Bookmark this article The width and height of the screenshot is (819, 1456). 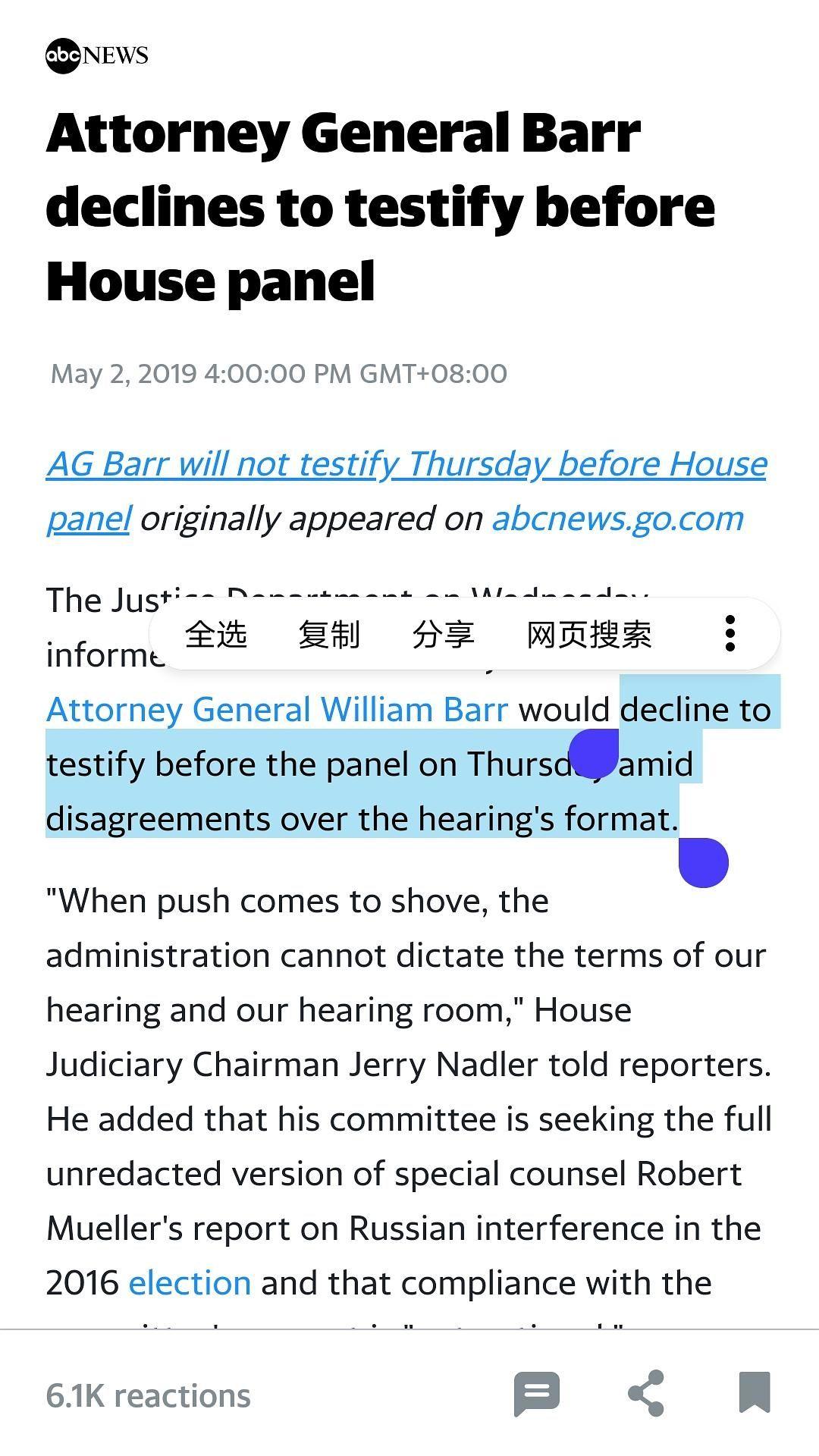(x=755, y=1394)
